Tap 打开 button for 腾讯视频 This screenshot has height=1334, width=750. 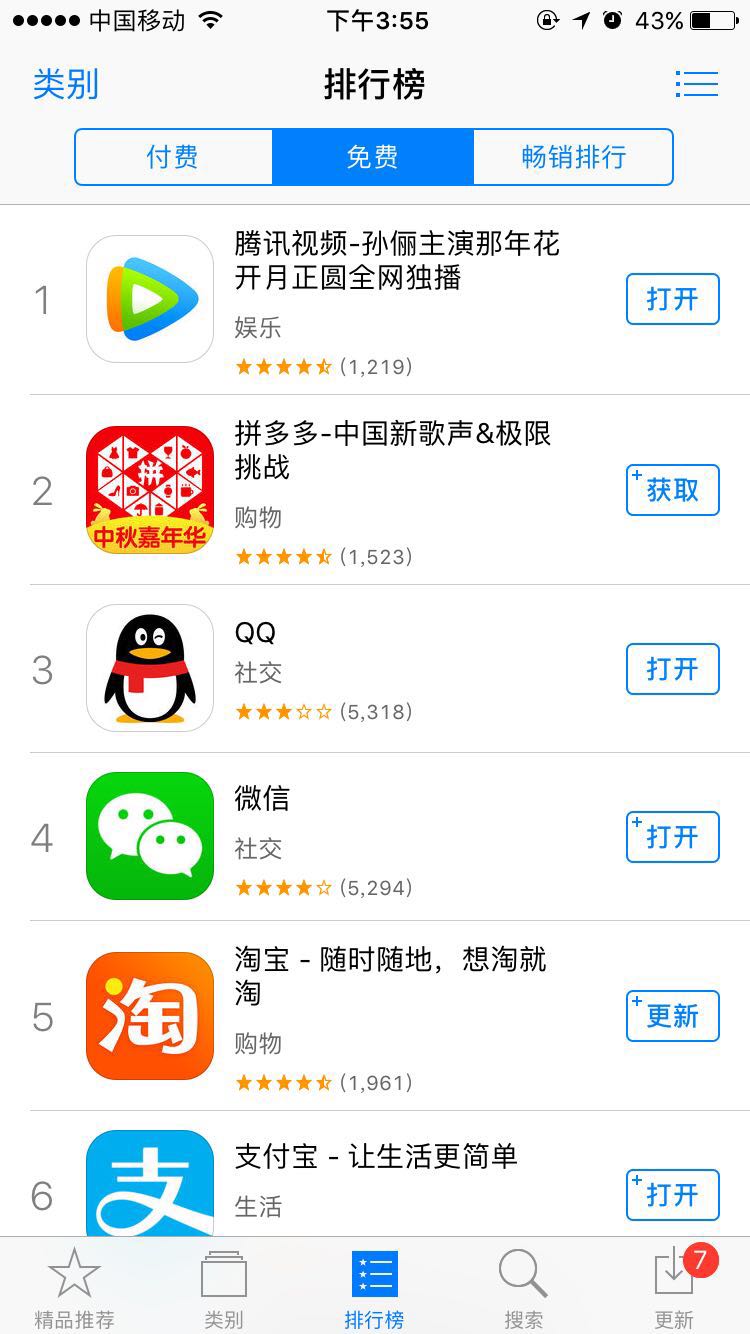coord(673,299)
